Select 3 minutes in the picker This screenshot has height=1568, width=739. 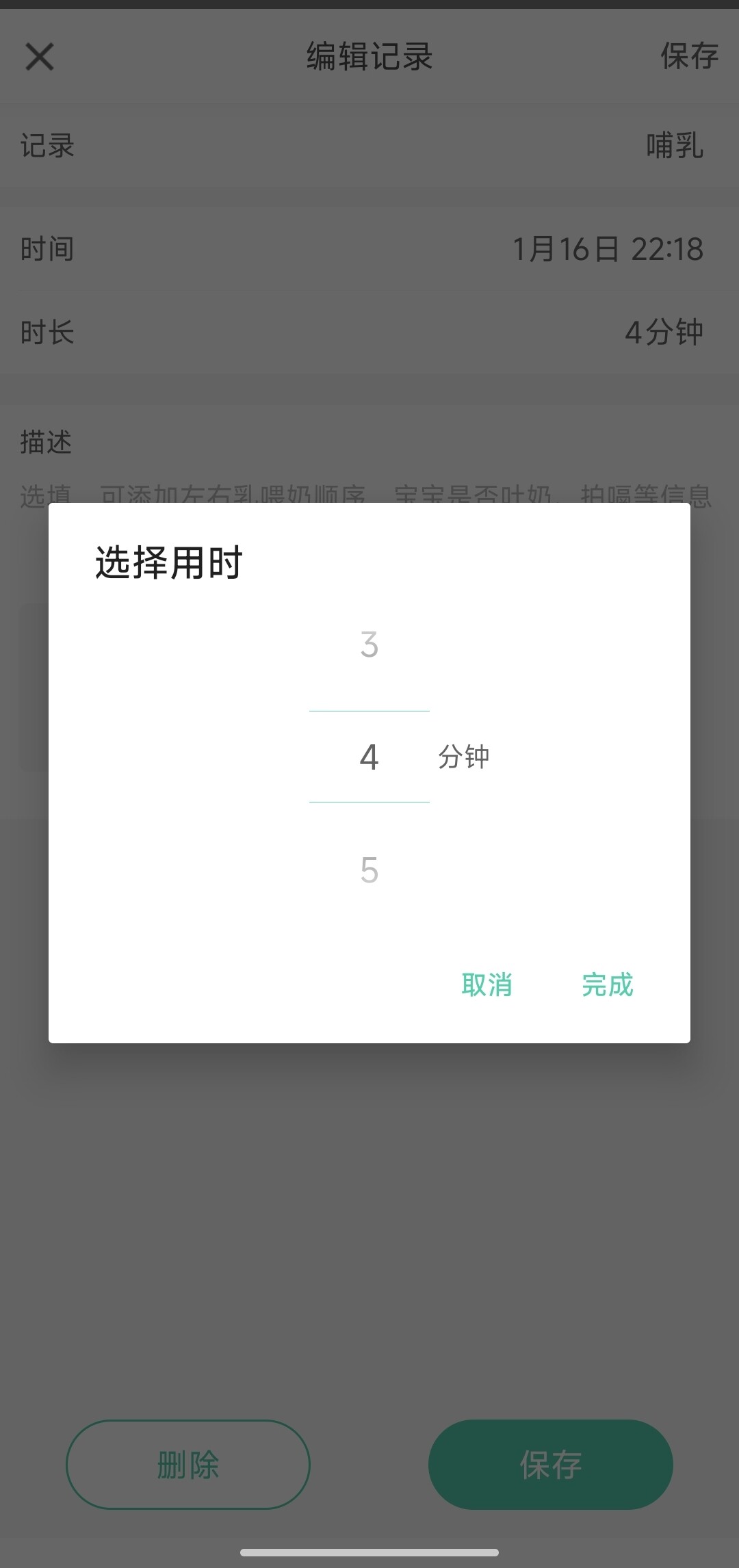coord(369,644)
